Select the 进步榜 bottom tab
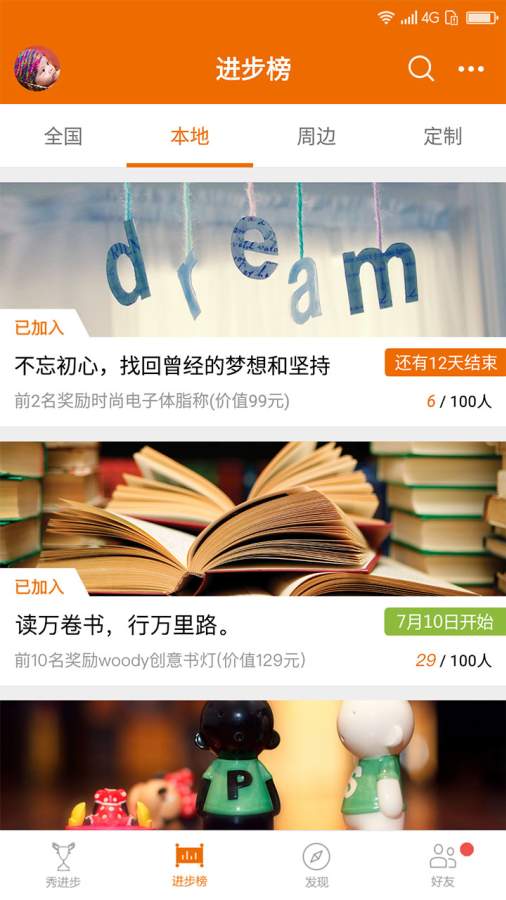The width and height of the screenshot is (506, 900). [x=190, y=865]
